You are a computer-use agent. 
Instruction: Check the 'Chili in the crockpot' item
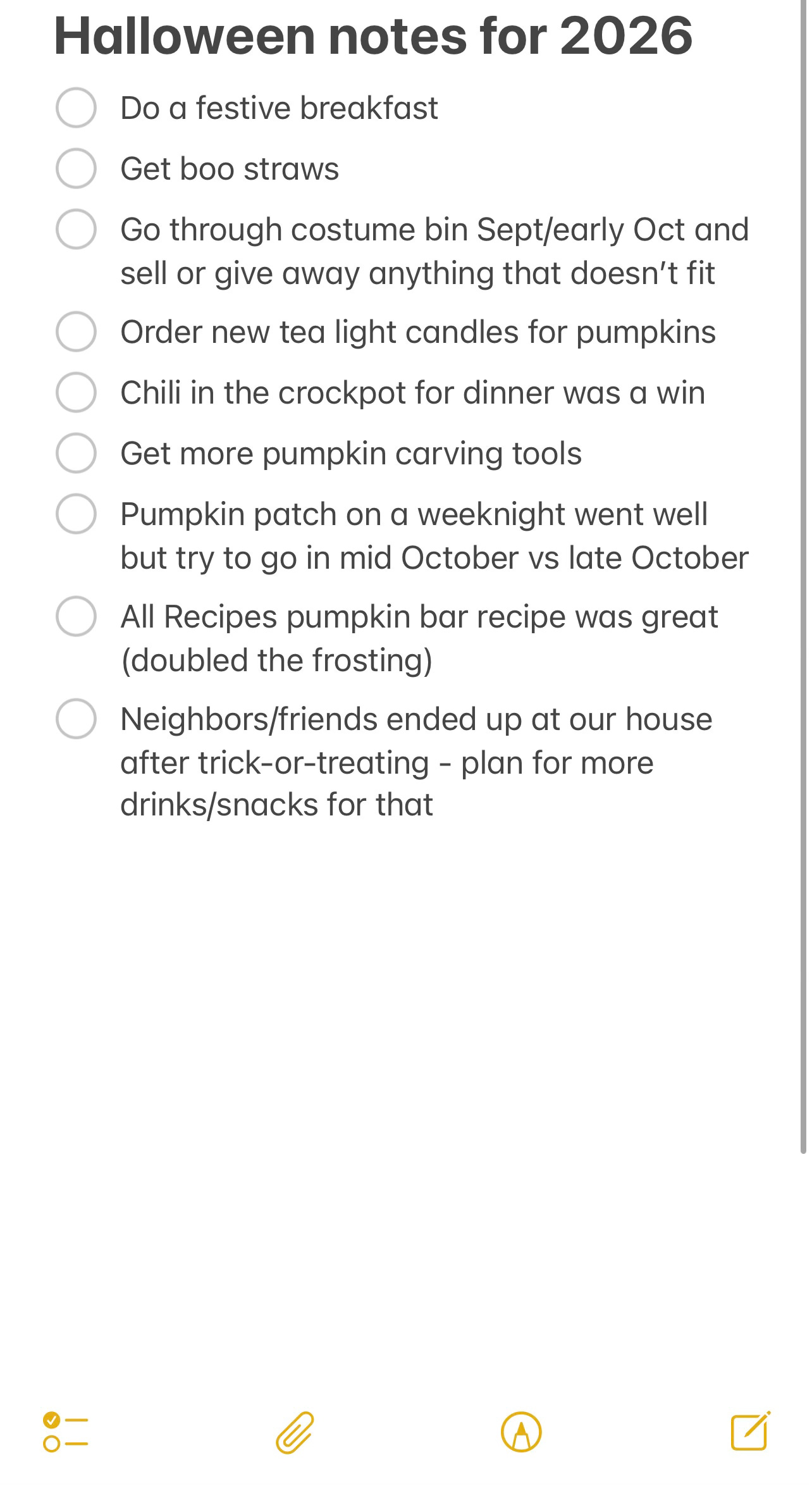pyautogui.click(x=76, y=392)
